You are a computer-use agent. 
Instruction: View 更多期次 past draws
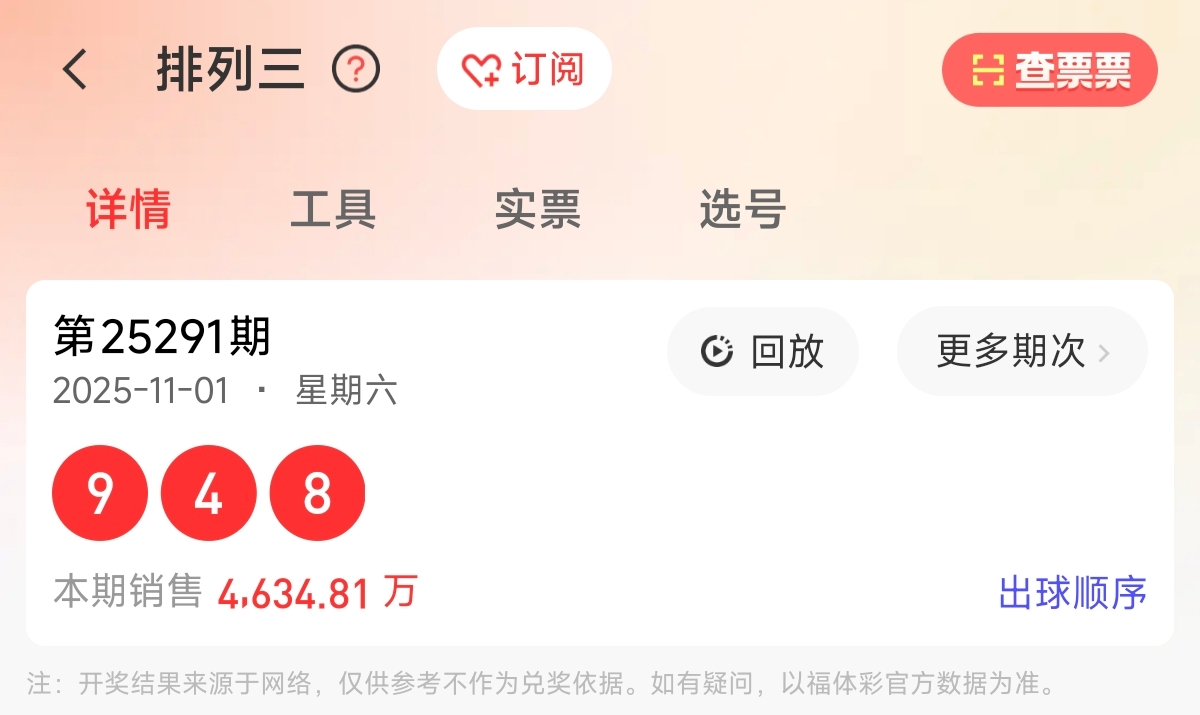[x=1022, y=352]
